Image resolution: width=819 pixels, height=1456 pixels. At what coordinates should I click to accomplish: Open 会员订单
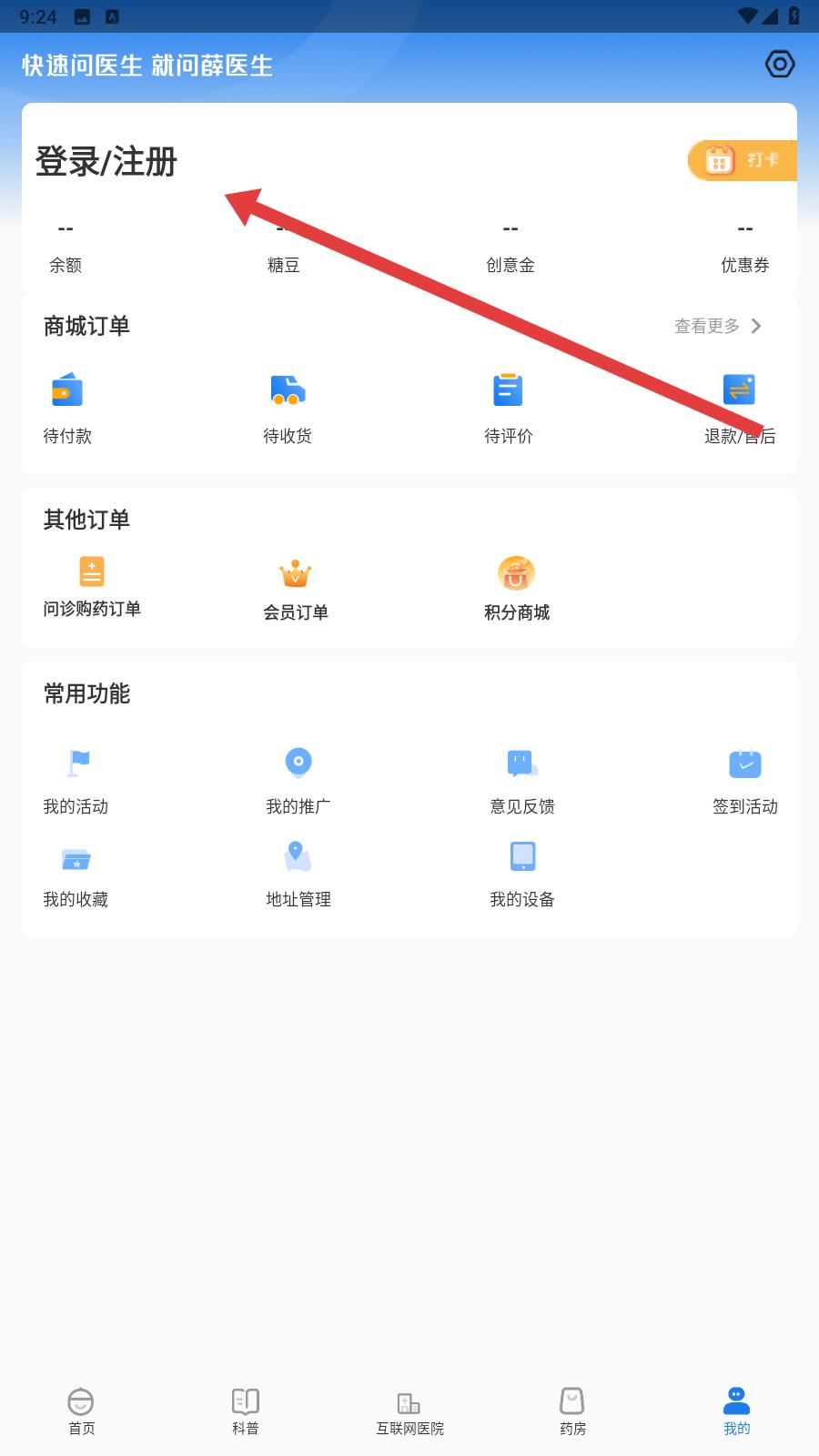(296, 590)
